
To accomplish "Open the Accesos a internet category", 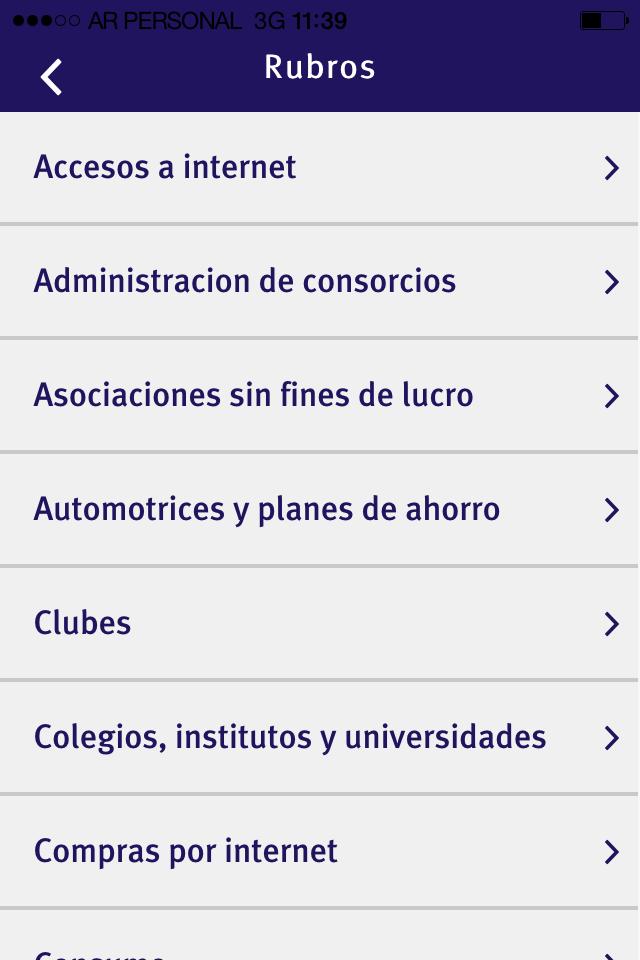I will (319, 167).
